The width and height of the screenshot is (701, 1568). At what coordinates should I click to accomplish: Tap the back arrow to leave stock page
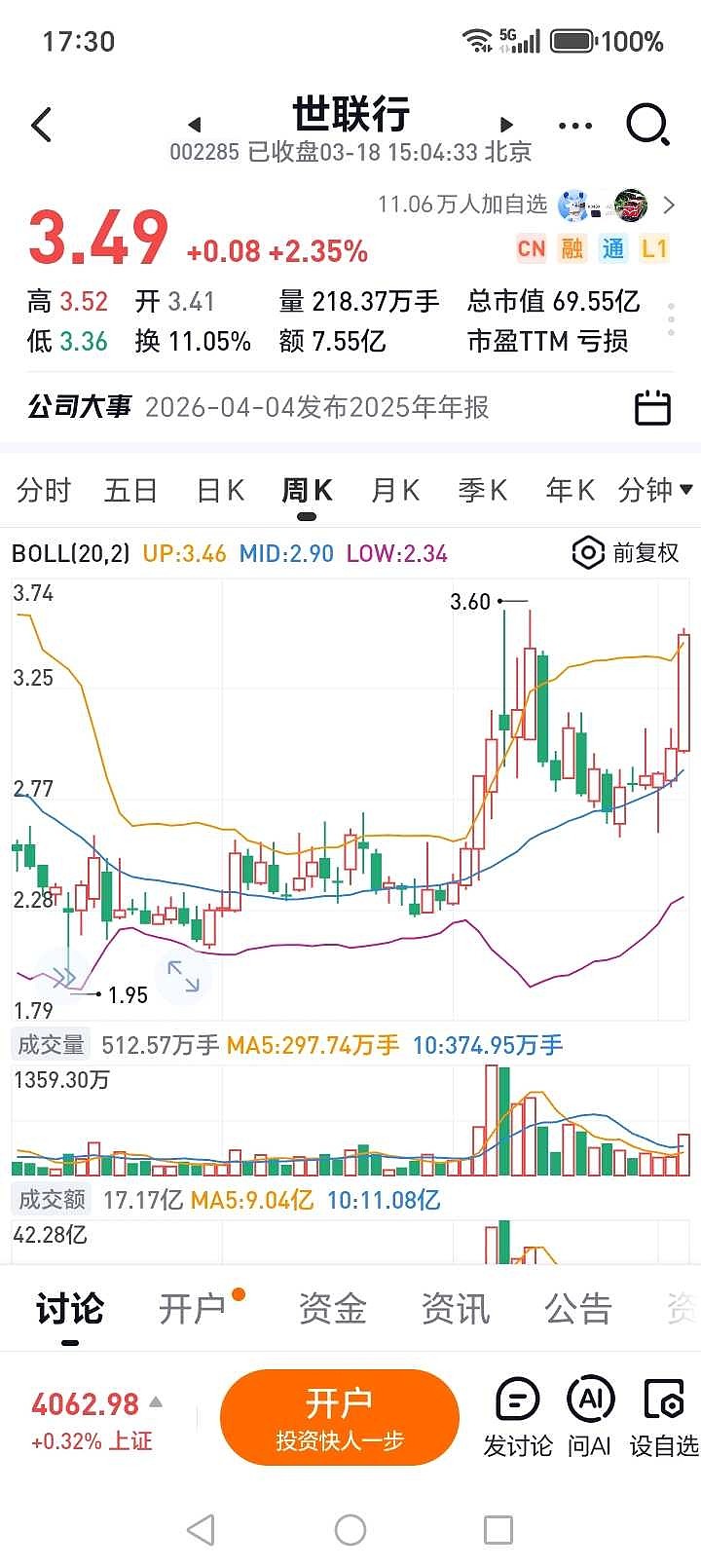[41, 127]
